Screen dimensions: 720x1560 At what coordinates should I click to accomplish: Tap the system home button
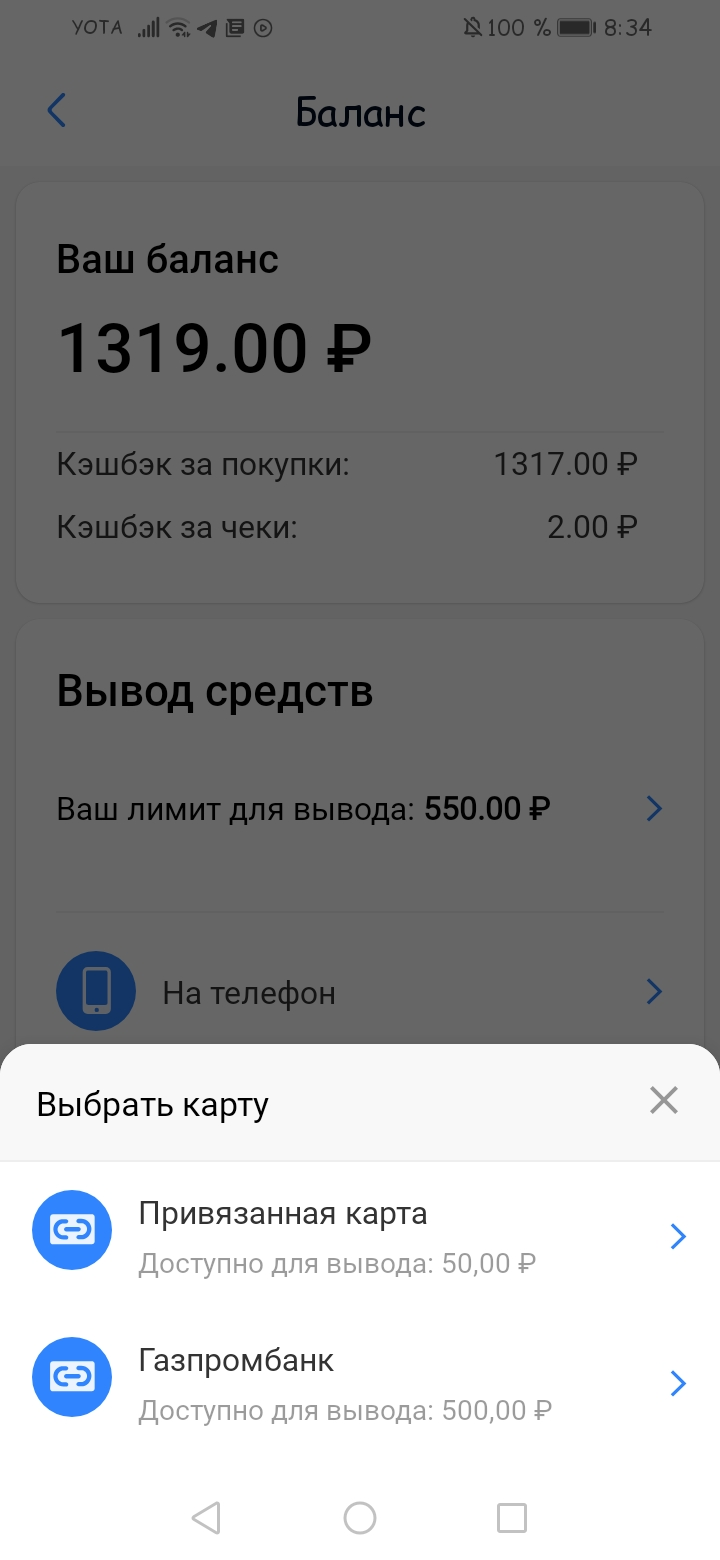coord(360,1518)
